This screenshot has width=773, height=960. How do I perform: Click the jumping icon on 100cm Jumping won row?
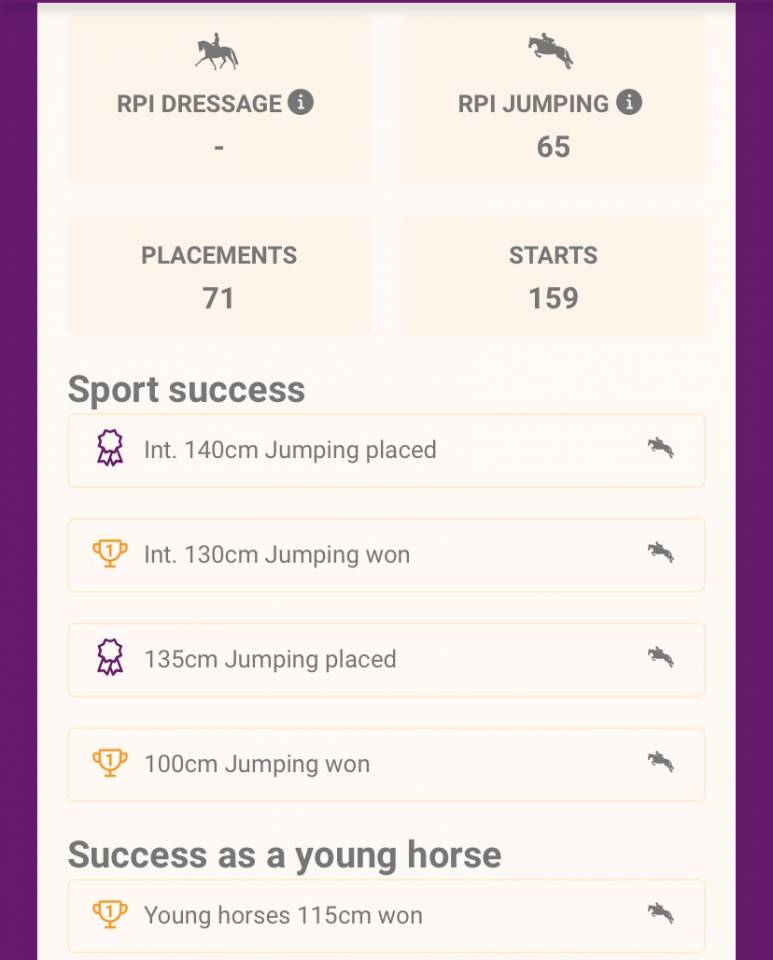point(662,764)
